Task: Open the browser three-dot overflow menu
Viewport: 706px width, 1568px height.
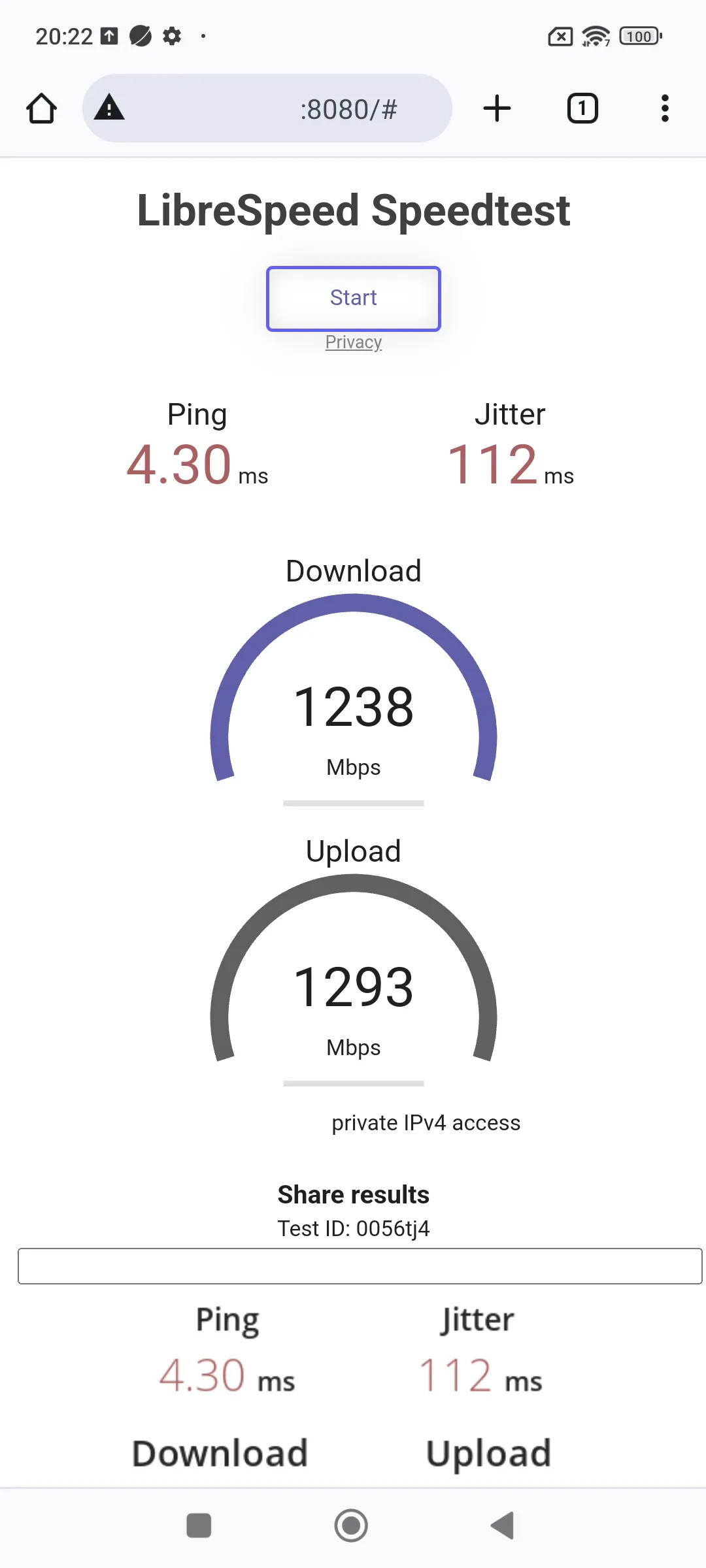Action: pyautogui.click(x=664, y=108)
